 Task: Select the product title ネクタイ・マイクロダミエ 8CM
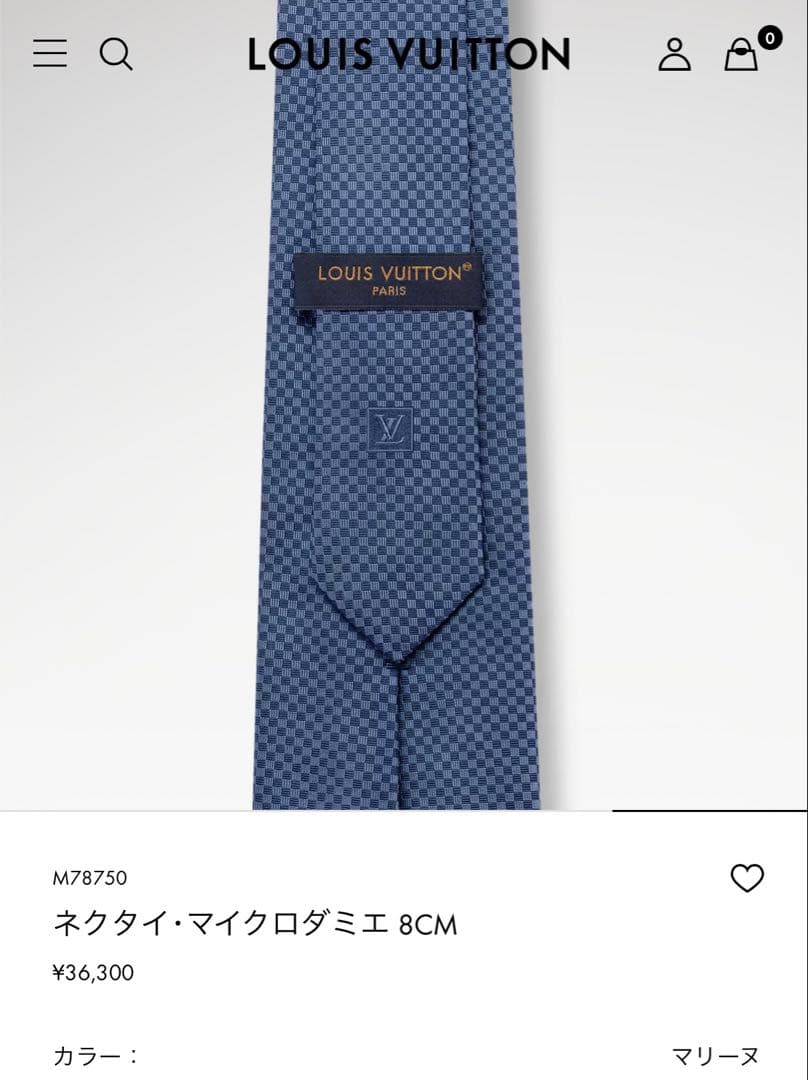click(254, 927)
